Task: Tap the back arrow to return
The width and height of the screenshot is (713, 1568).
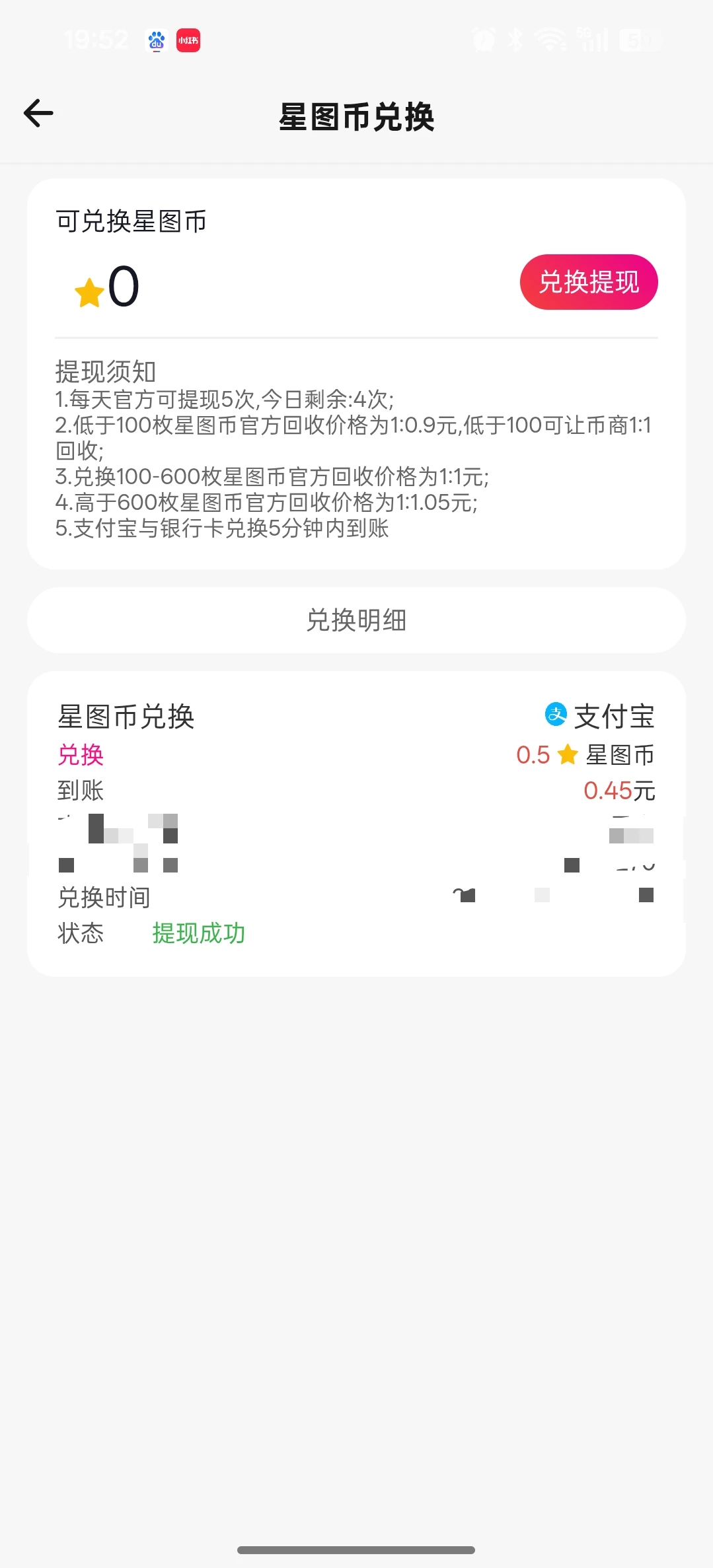Action: 38,113
